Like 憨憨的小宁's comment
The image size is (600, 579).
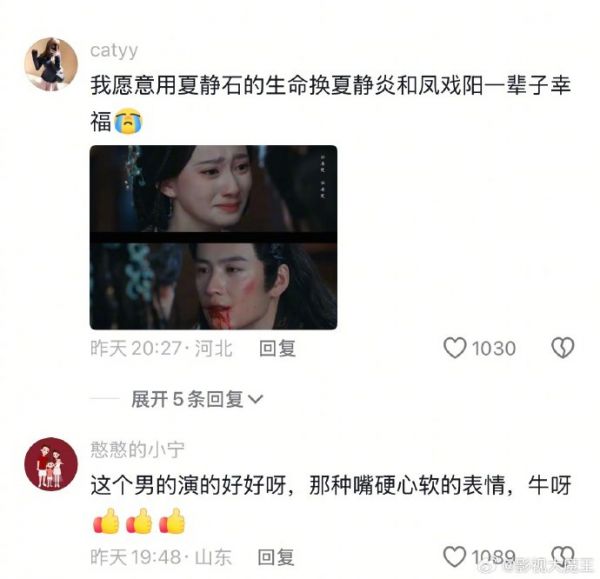[x=456, y=556]
